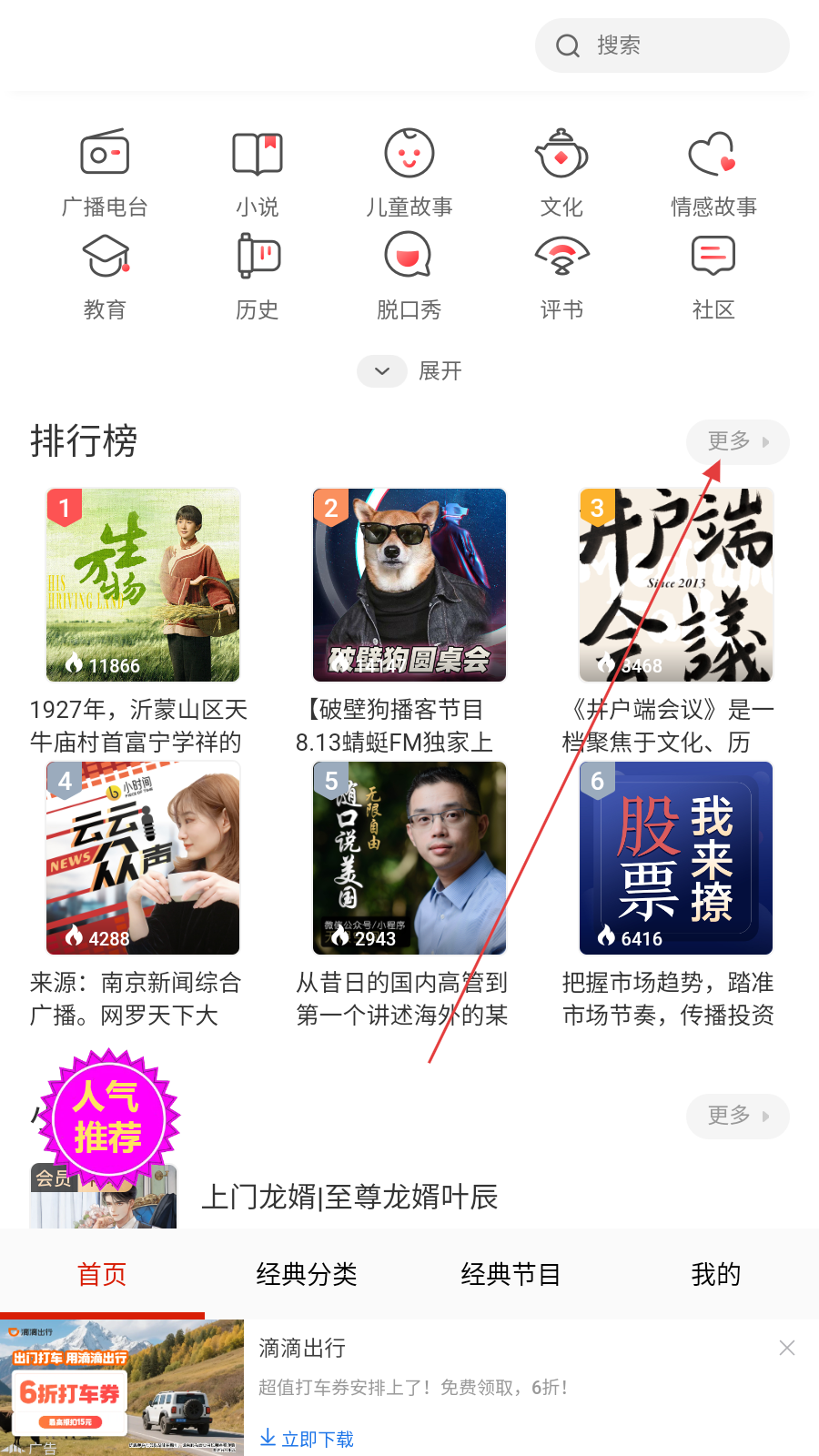
Task: Browse the 小说 category
Action: click(x=258, y=173)
